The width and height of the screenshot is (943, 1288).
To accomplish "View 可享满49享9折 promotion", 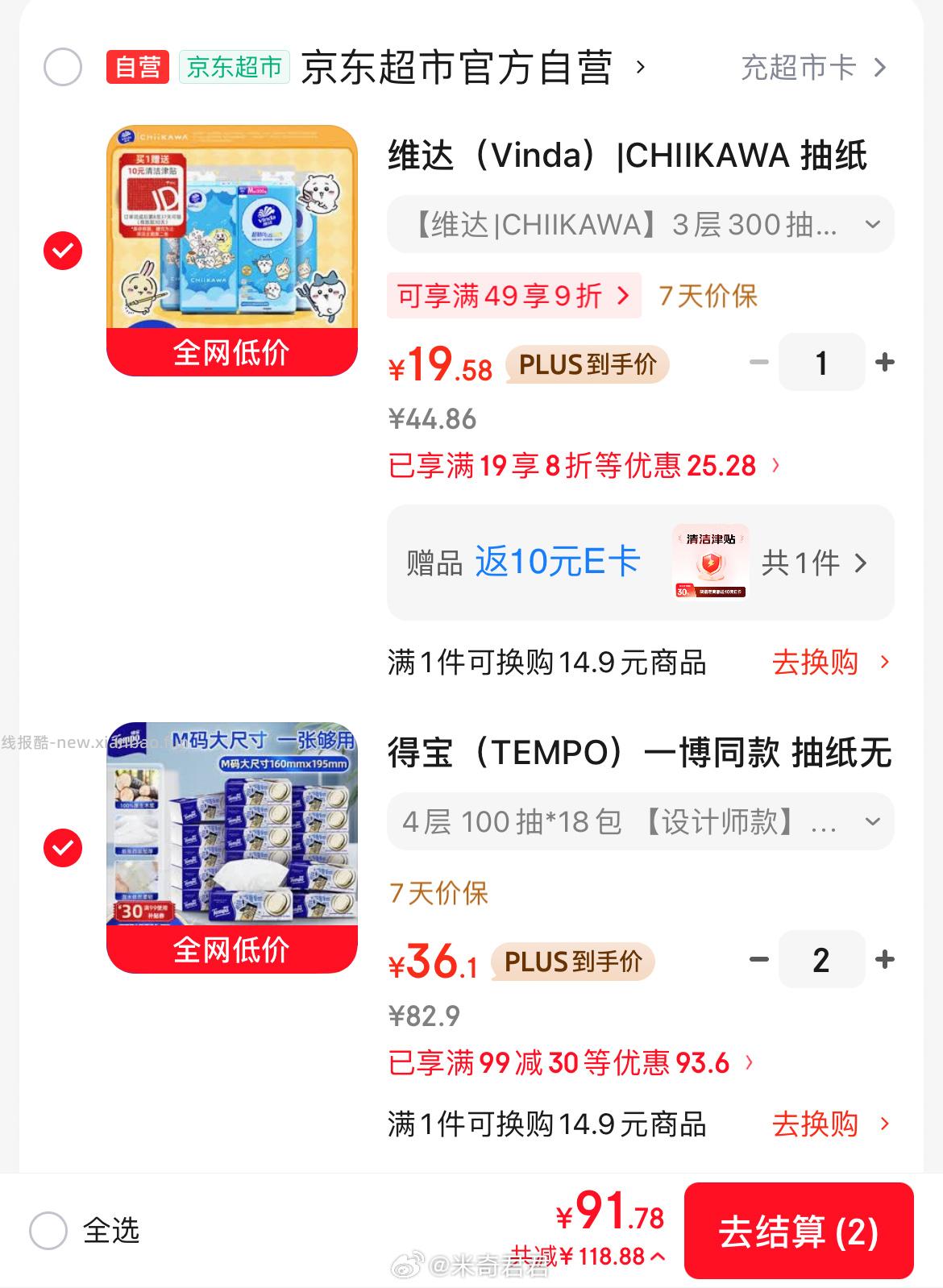I will (x=513, y=296).
